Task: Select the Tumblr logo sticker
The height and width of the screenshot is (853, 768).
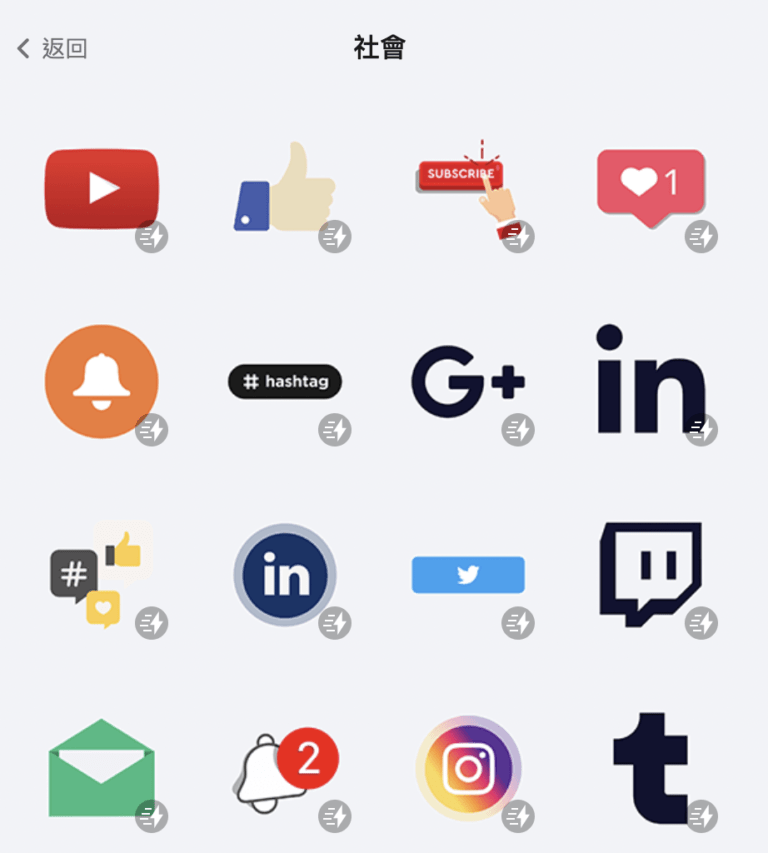Action: (651, 767)
